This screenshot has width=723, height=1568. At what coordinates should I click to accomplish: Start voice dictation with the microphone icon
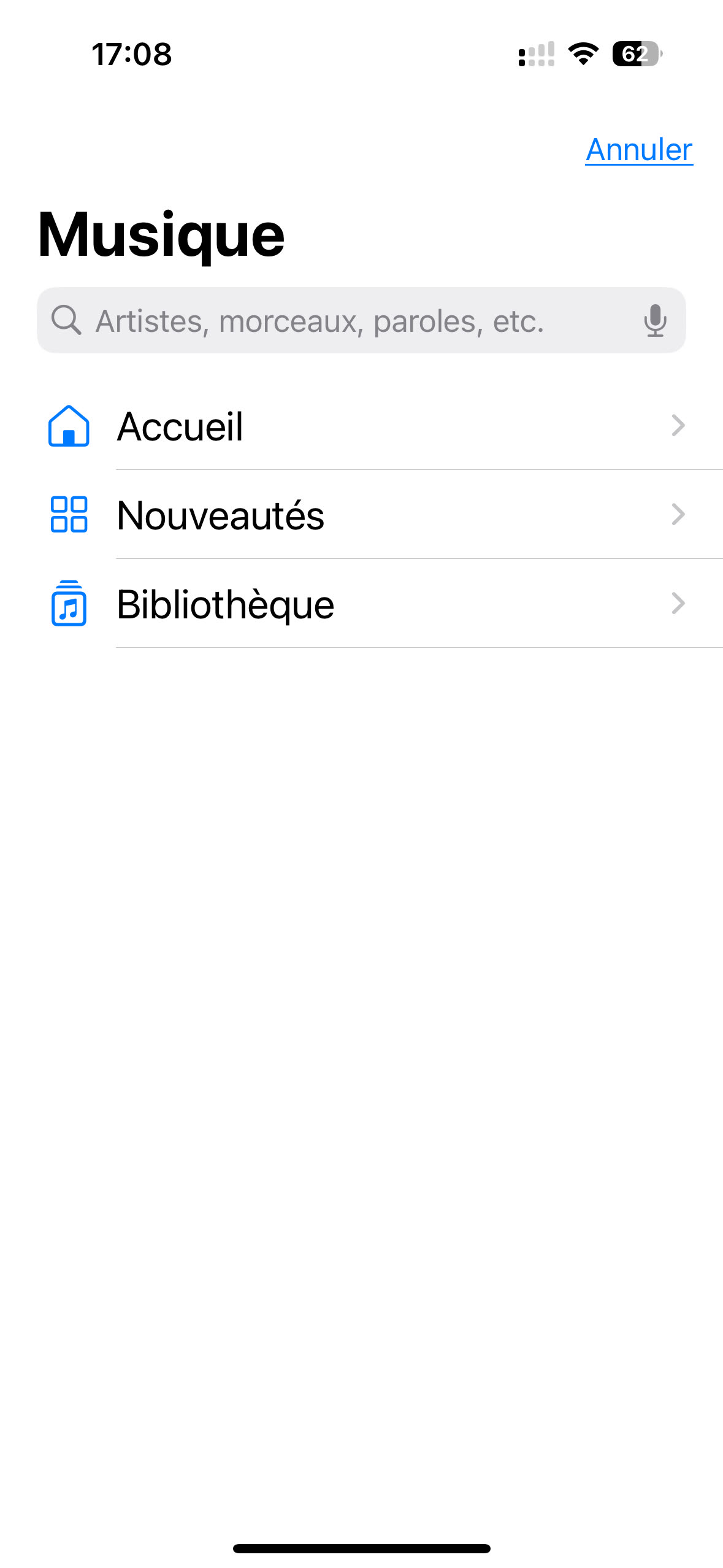(655, 320)
